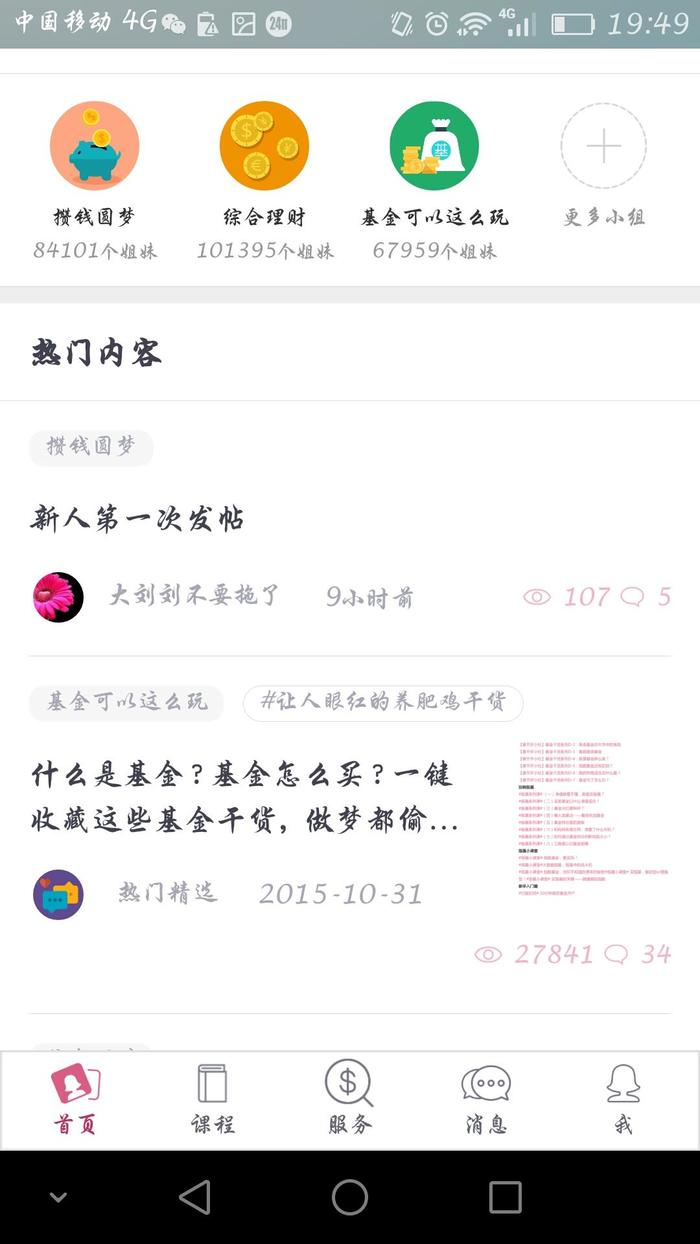Open the #让人眼红的养肥鸡干货 topic tag
Screen dimensions: 700x1244
click(x=383, y=702)
